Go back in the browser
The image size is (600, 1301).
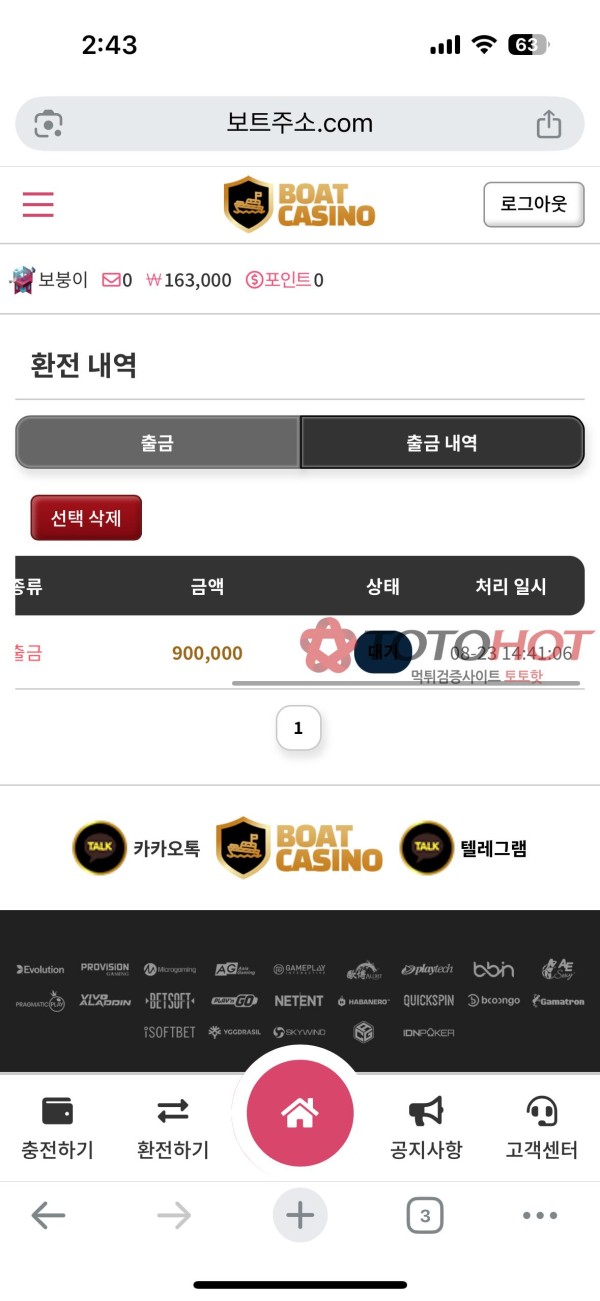(48, 1216)
